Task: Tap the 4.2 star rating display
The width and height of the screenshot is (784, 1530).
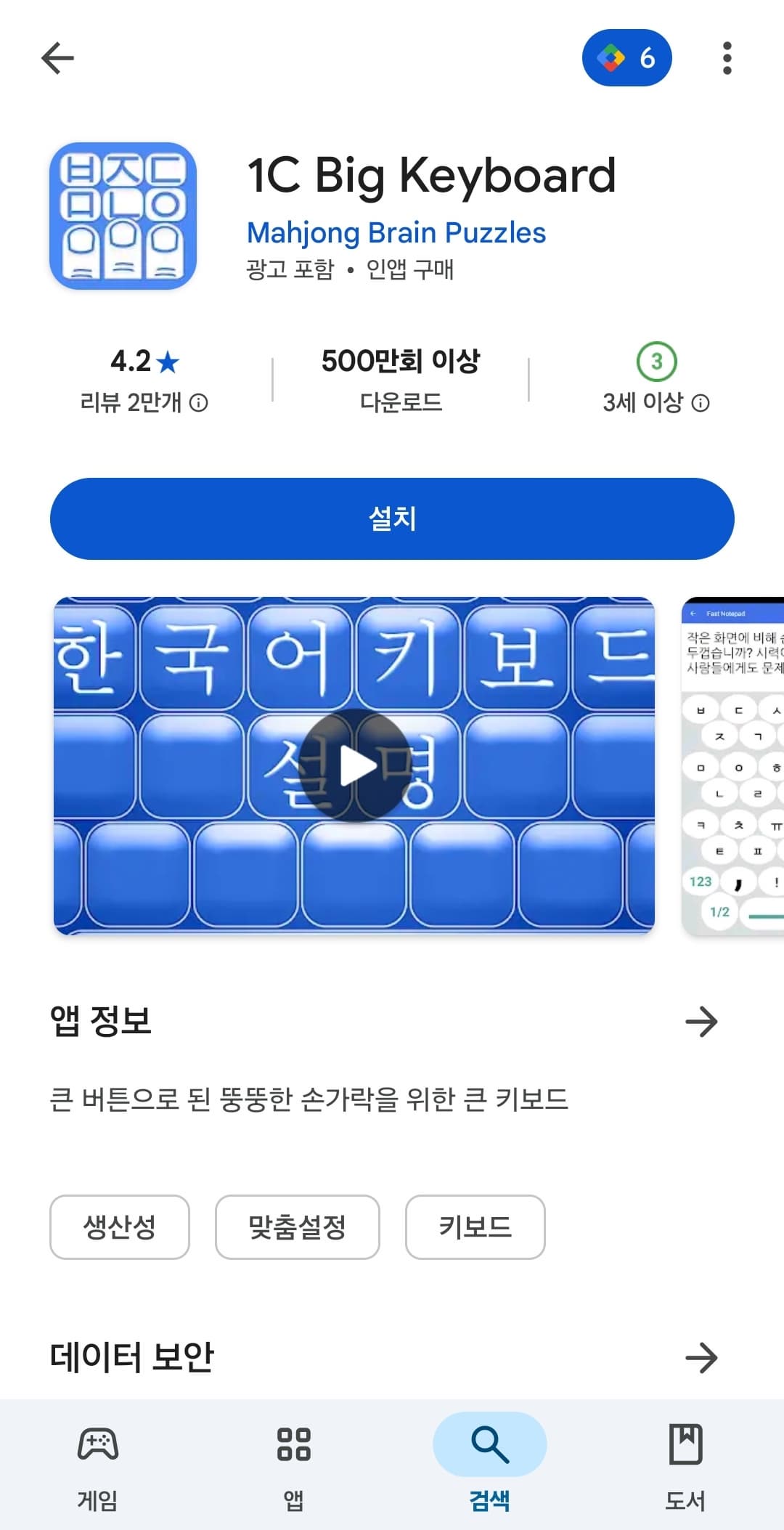Action: point(144,359)
